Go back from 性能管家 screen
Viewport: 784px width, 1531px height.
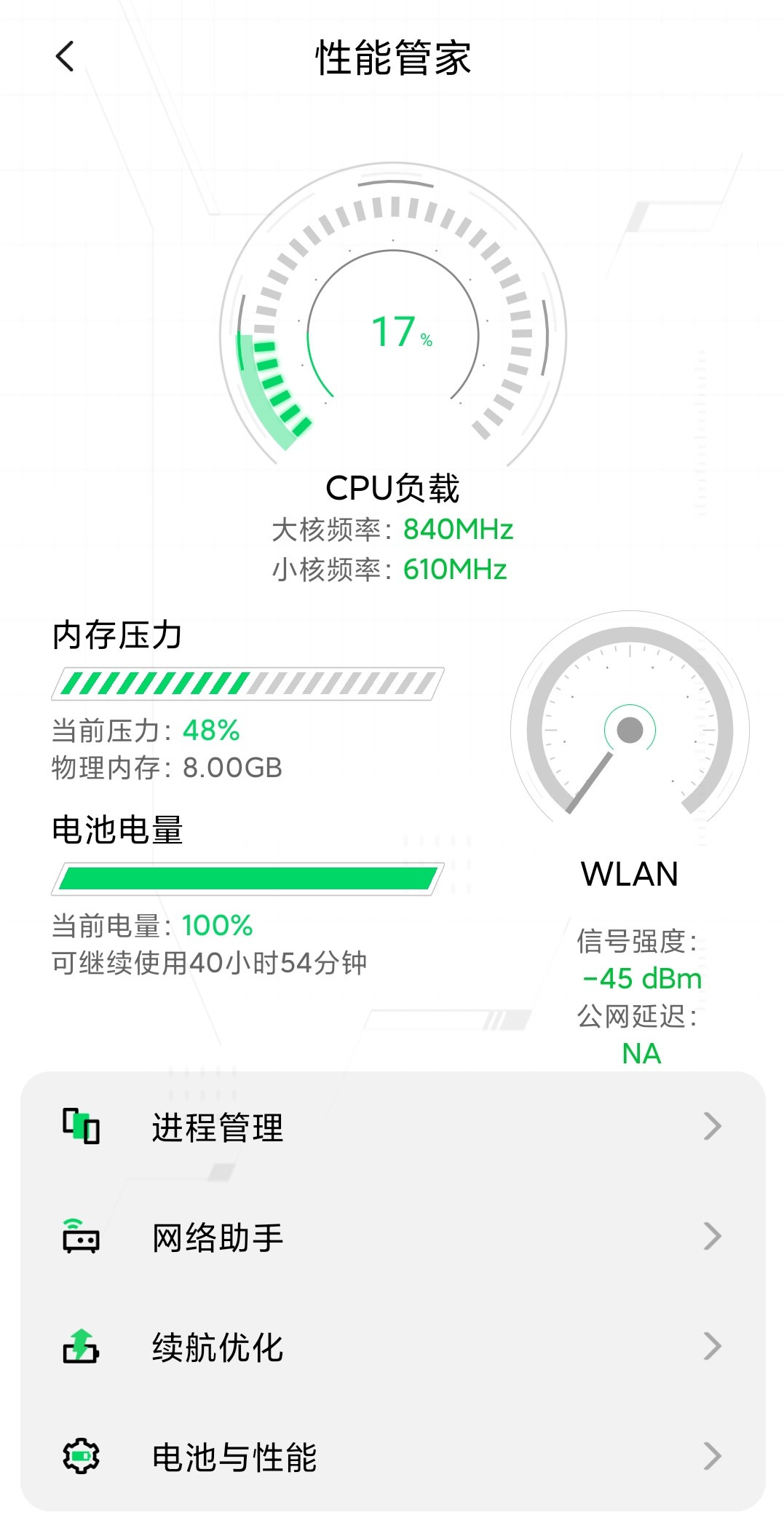point(65,57)
